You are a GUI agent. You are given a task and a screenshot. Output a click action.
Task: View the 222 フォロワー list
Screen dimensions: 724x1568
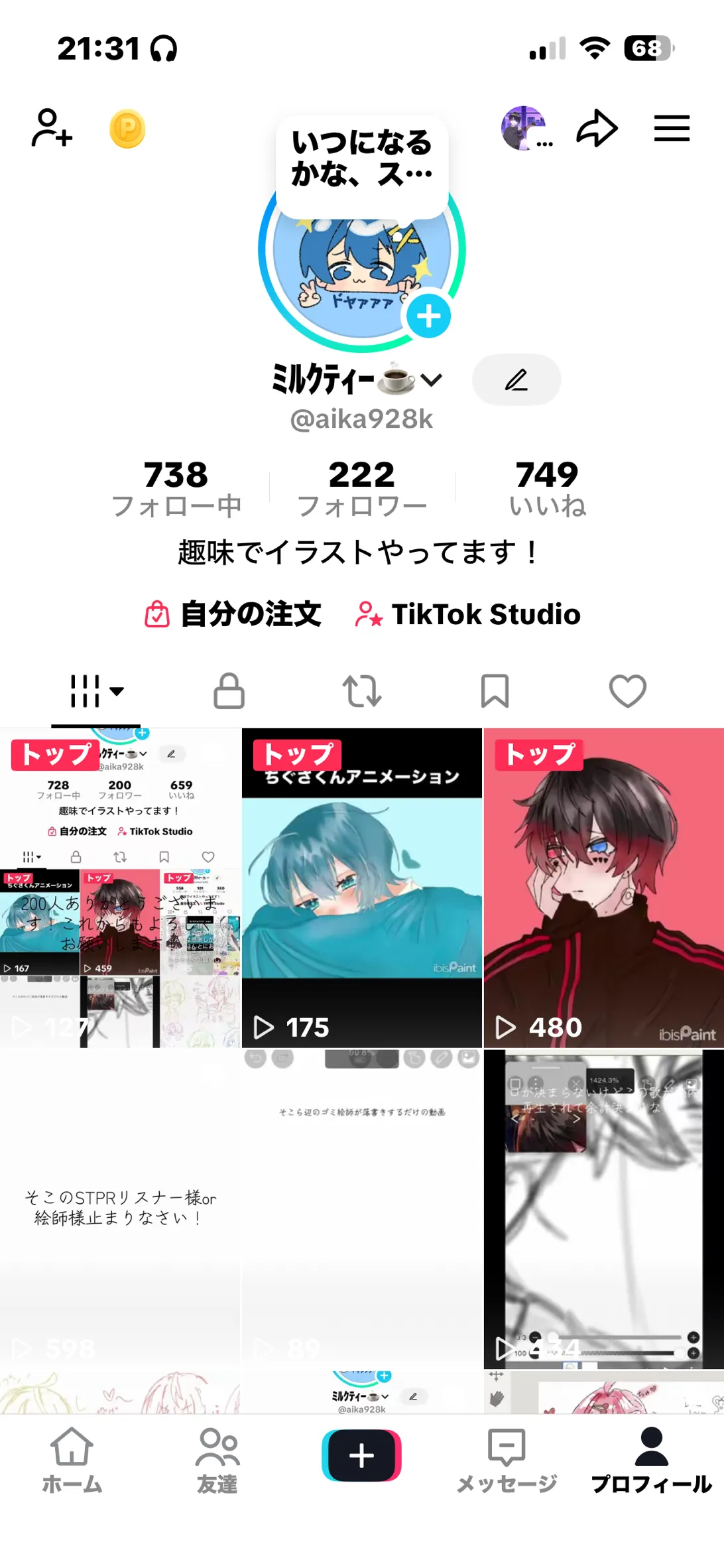[361, 488]
